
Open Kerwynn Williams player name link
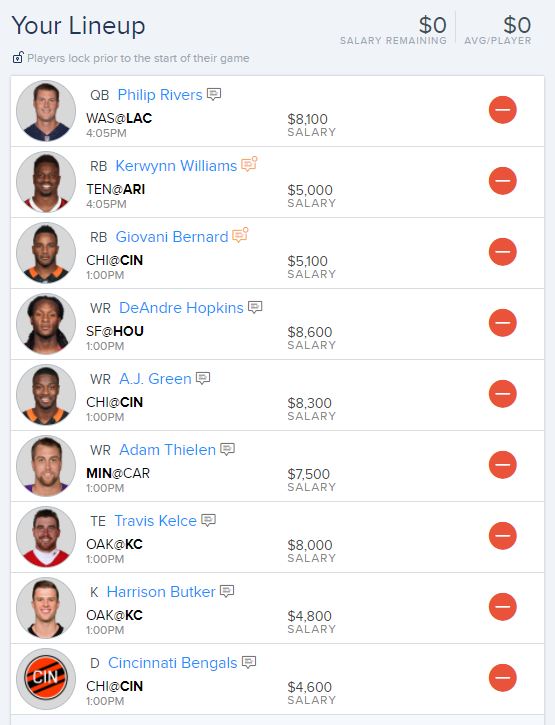click(x=176, y=166)
